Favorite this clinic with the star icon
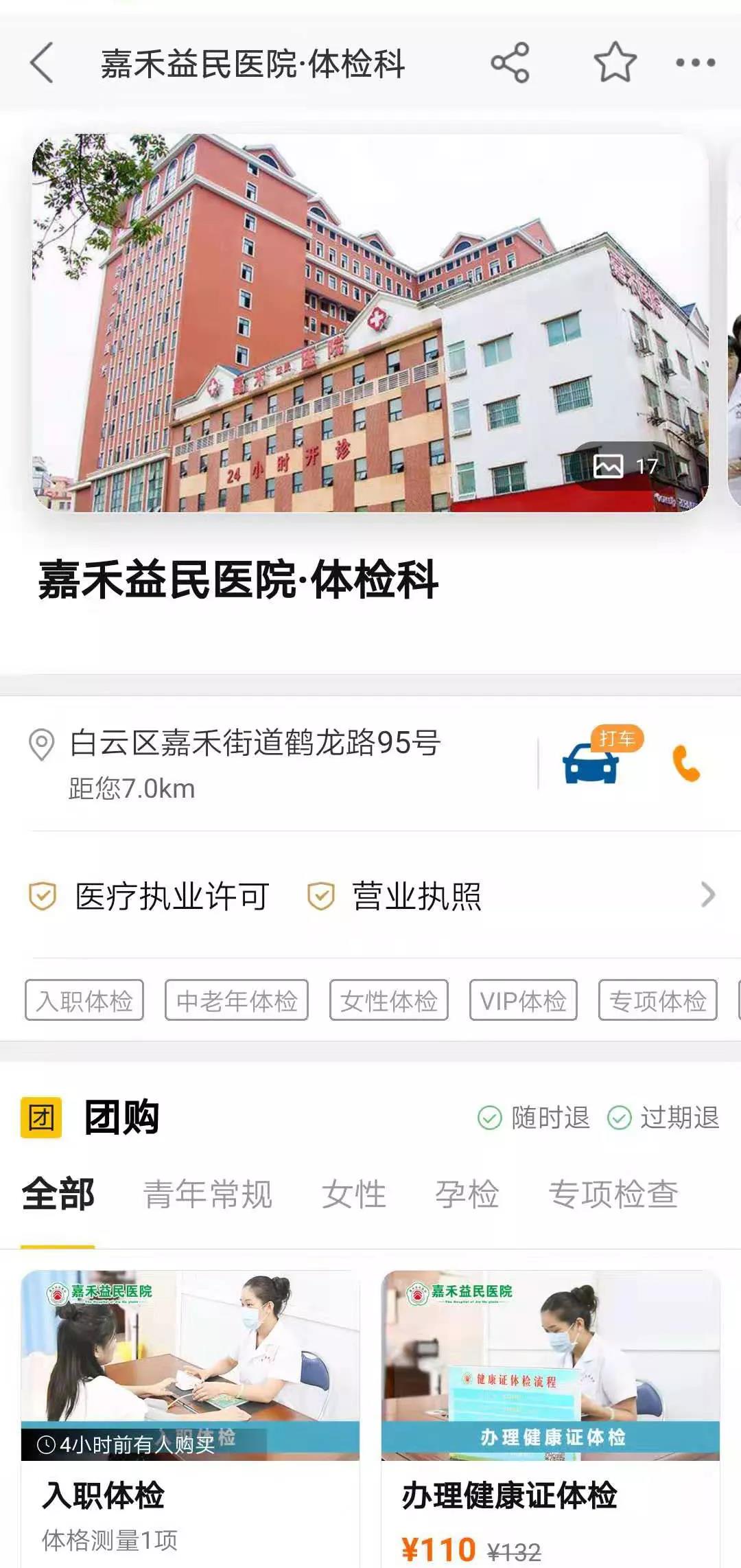Viewport: 741px width, 1568px height. [x=615, y=63]
